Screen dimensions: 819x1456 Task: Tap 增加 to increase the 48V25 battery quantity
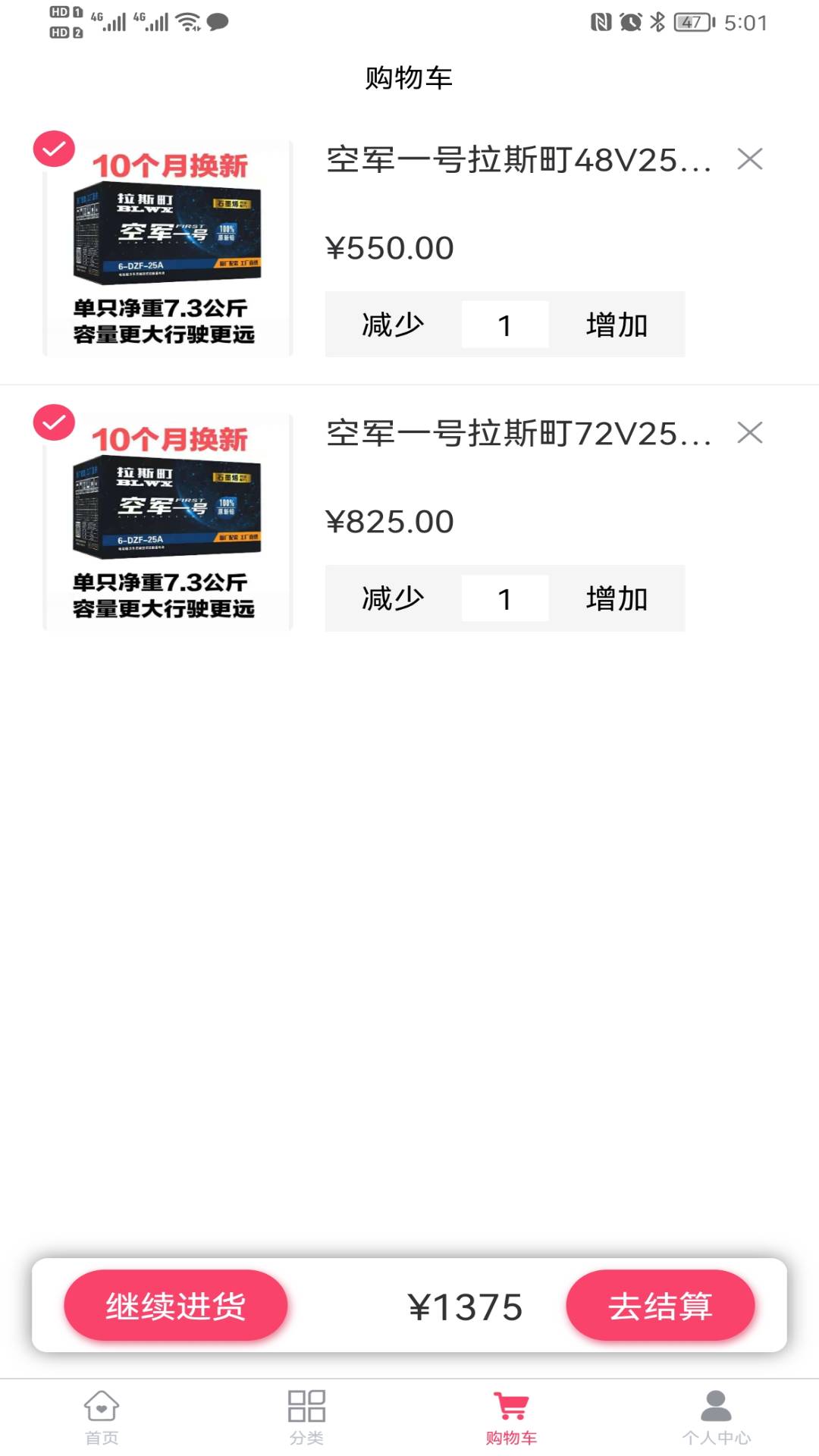(x=616, y=324)
